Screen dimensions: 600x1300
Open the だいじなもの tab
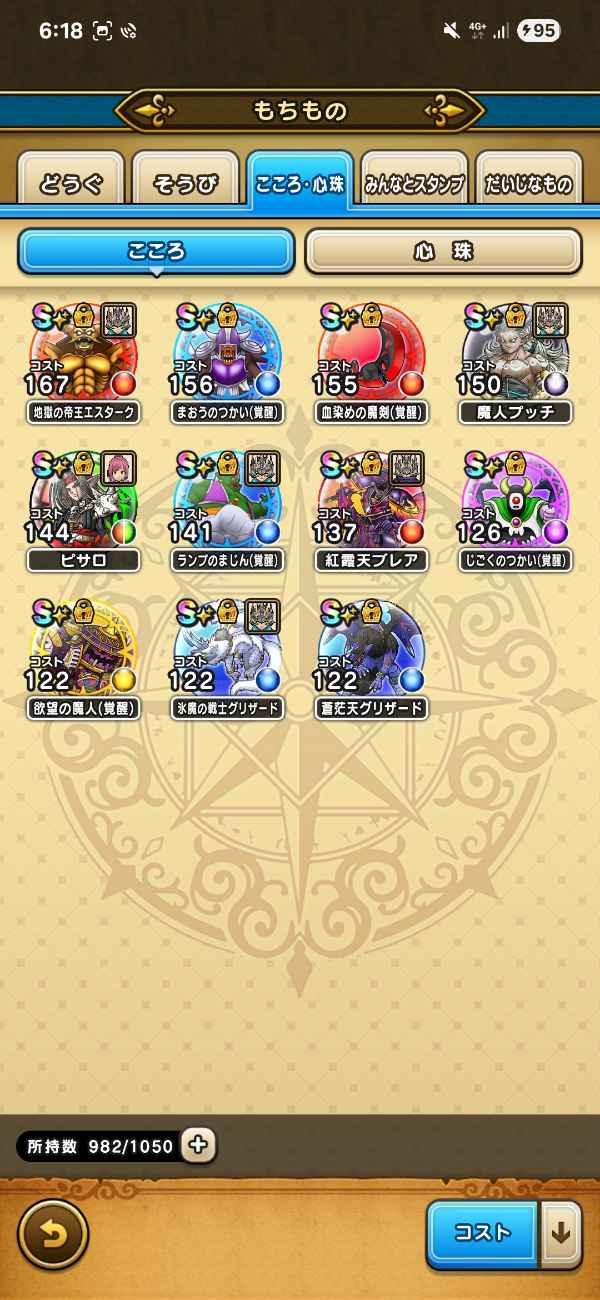(x=528, y=184)
